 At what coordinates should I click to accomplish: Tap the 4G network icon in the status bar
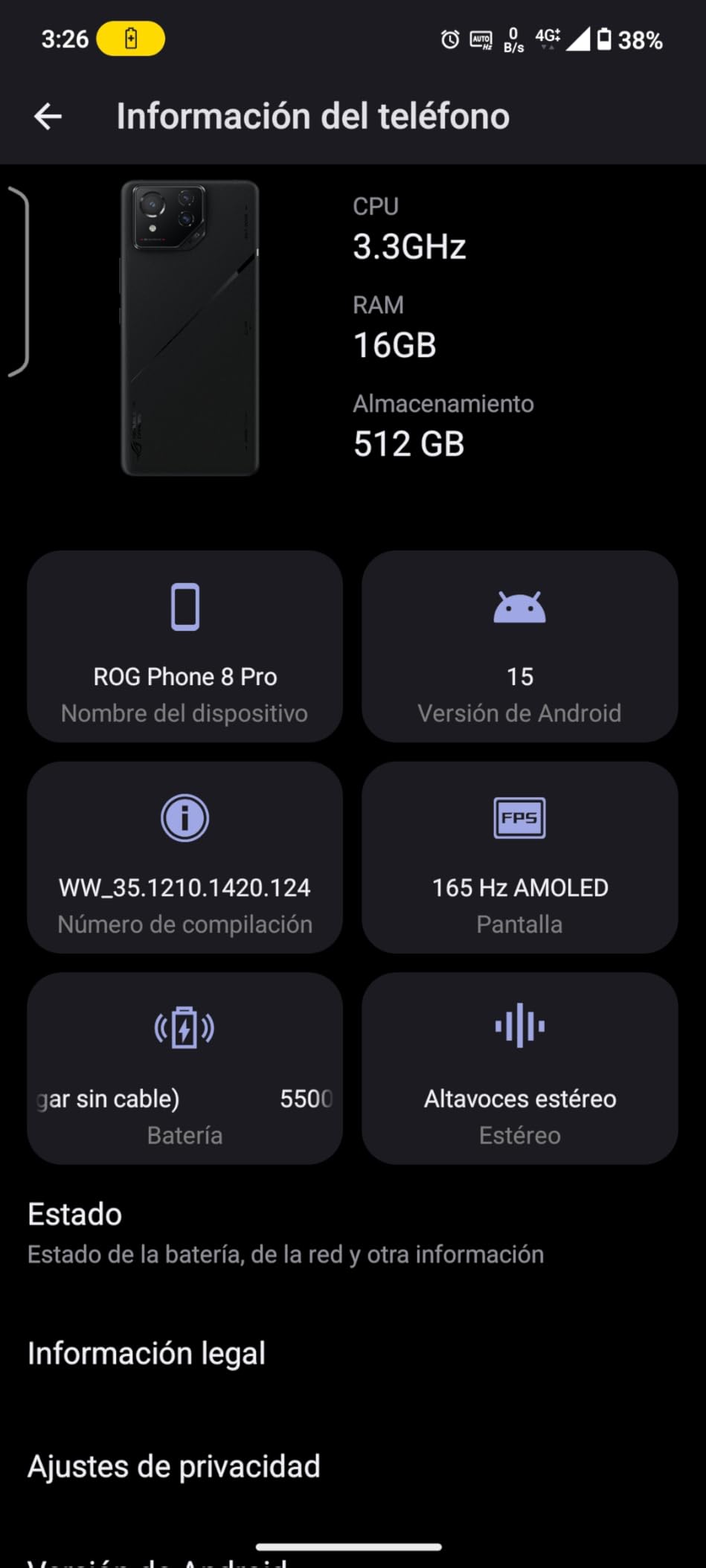click(548, 39)
